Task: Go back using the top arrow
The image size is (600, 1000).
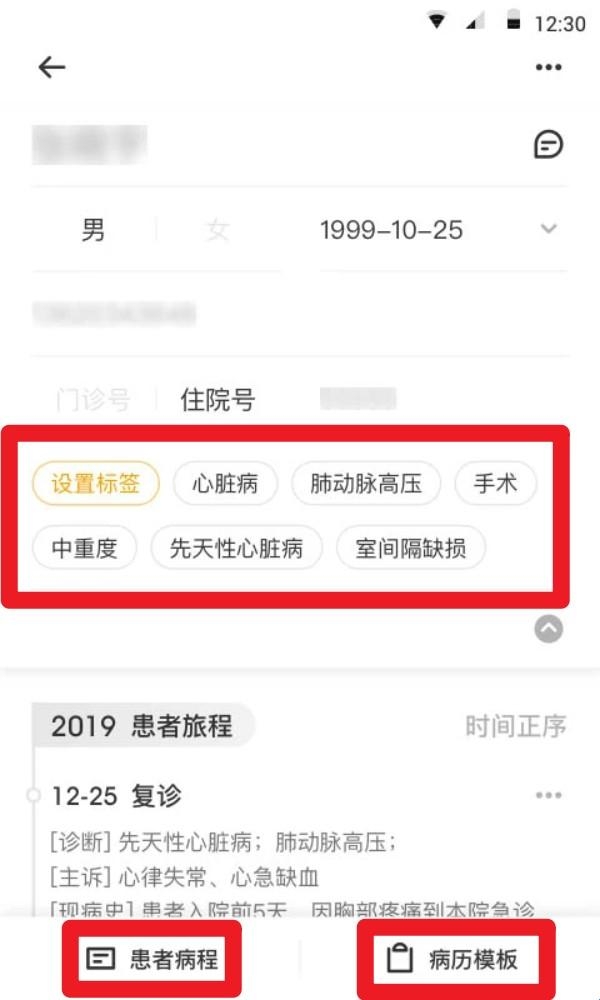Action: pyautogui.click(x=52, y=67)
